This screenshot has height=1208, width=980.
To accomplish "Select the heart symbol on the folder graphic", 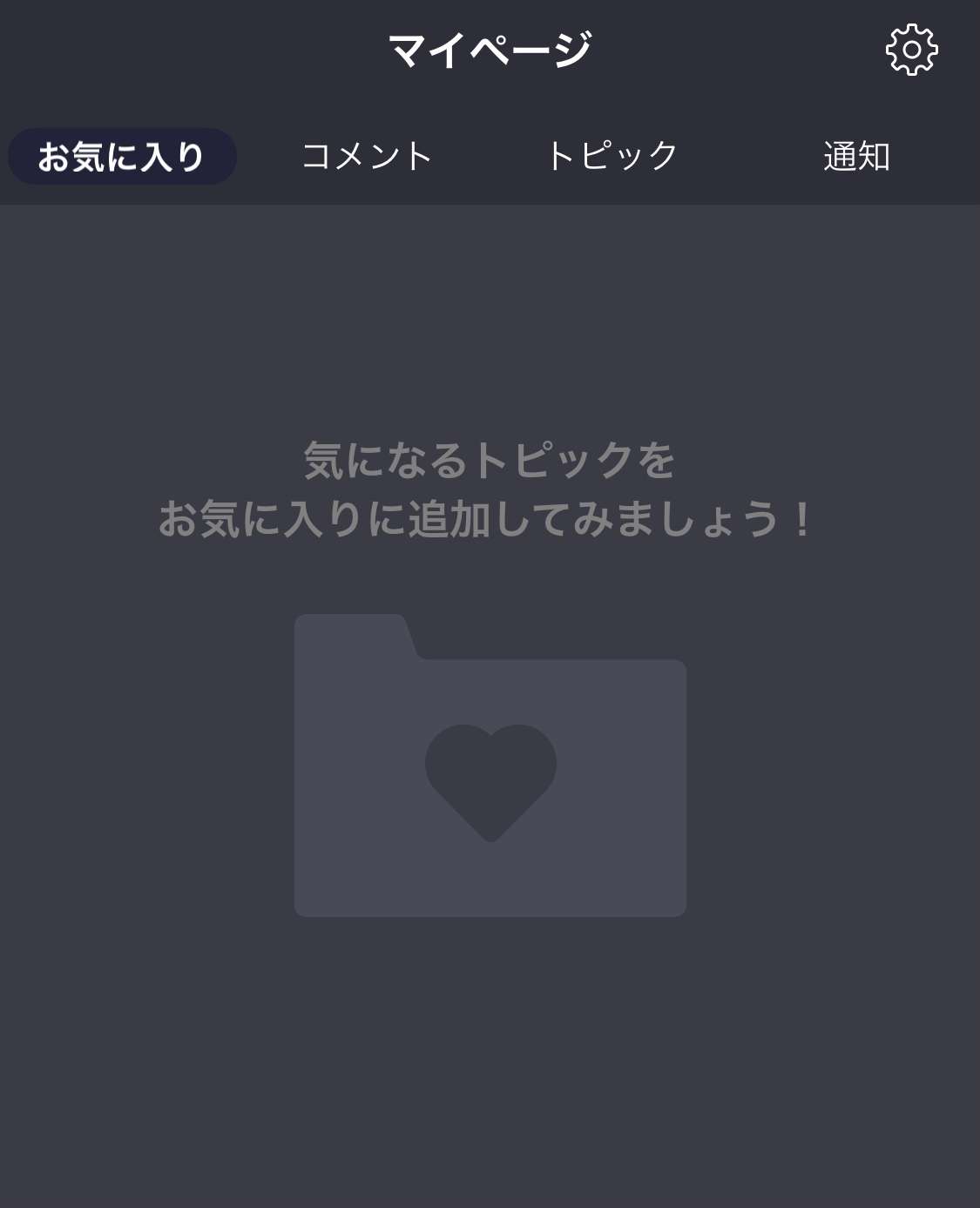I will click(x=490, y=778).
